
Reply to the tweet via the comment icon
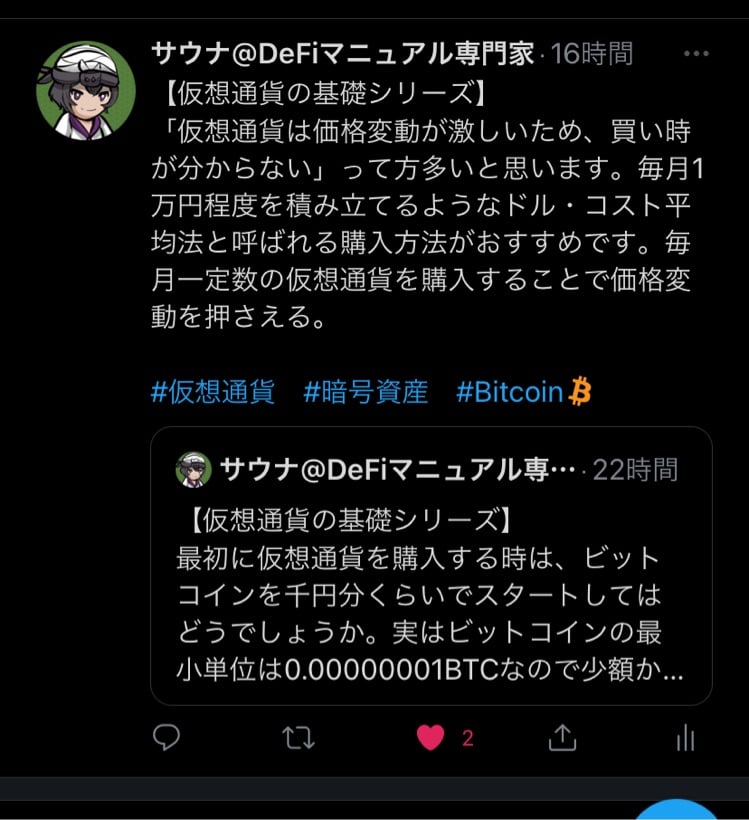click(166, 738)
